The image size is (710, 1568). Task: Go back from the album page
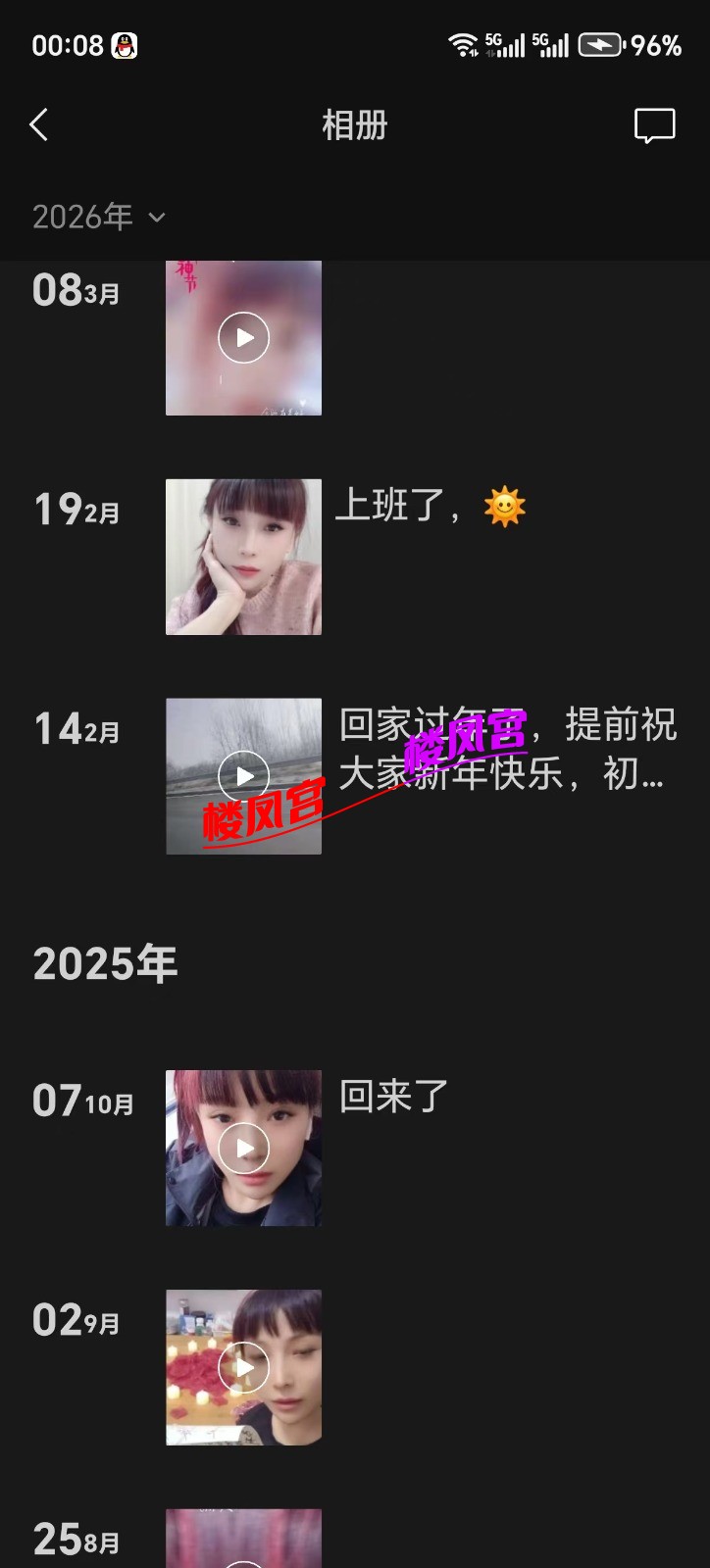(39, 125)
